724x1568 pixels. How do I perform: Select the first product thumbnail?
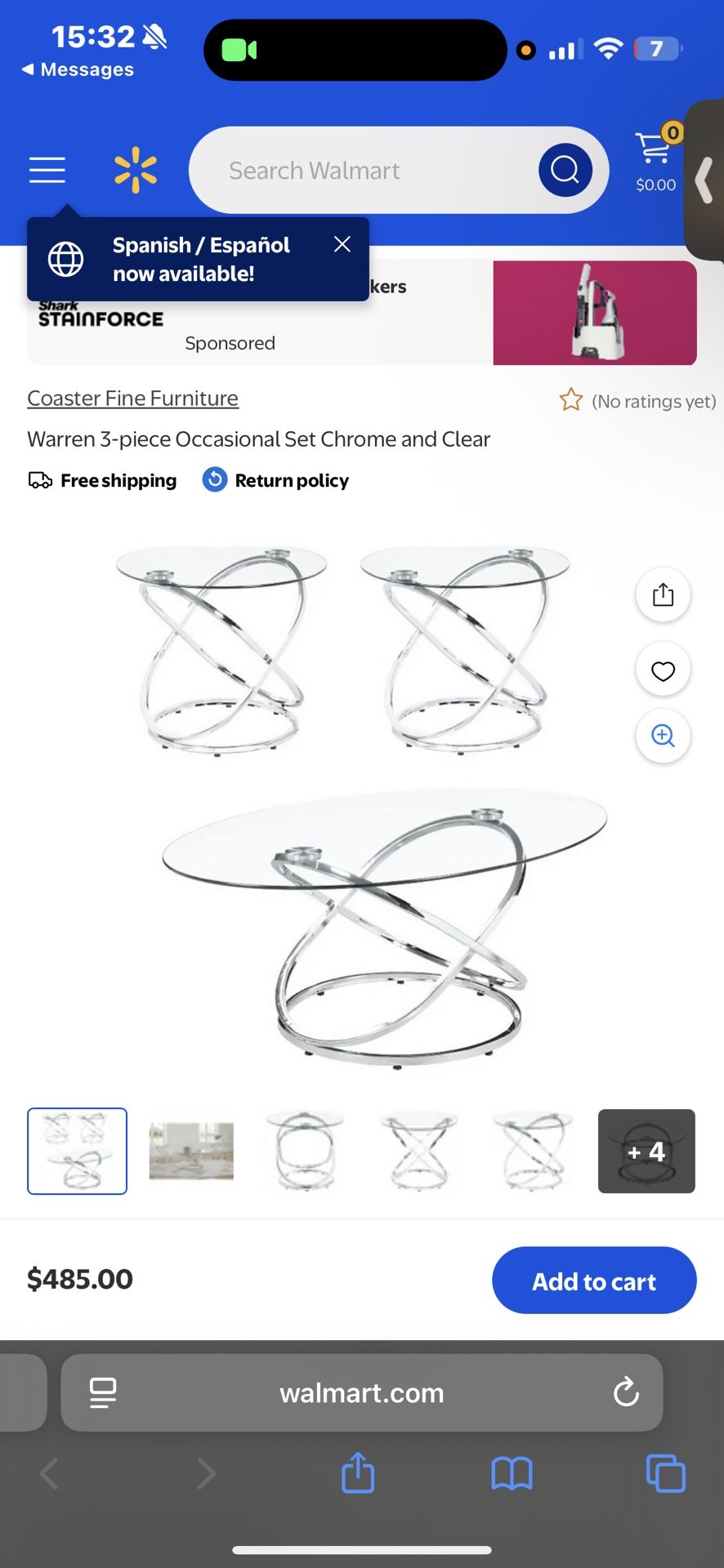[x=77, y=1151]
